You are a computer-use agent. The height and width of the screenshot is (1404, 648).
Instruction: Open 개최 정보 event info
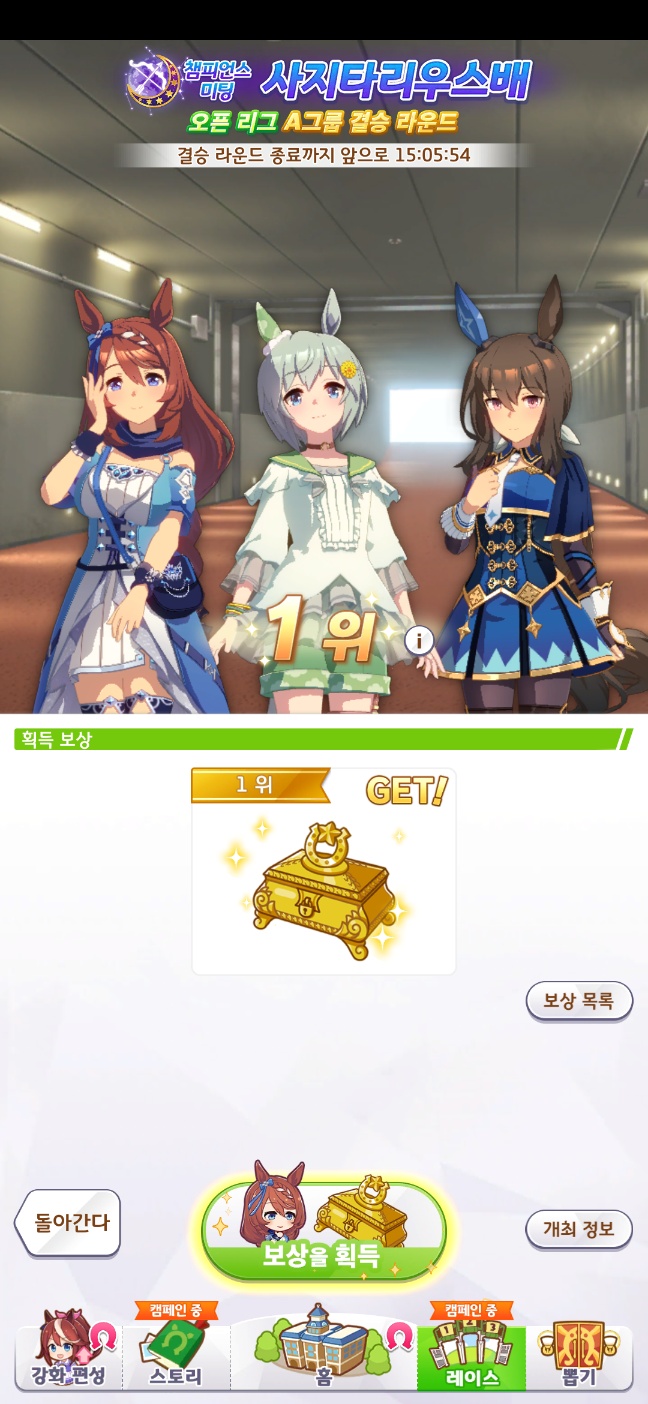[x=579, y=1229]
